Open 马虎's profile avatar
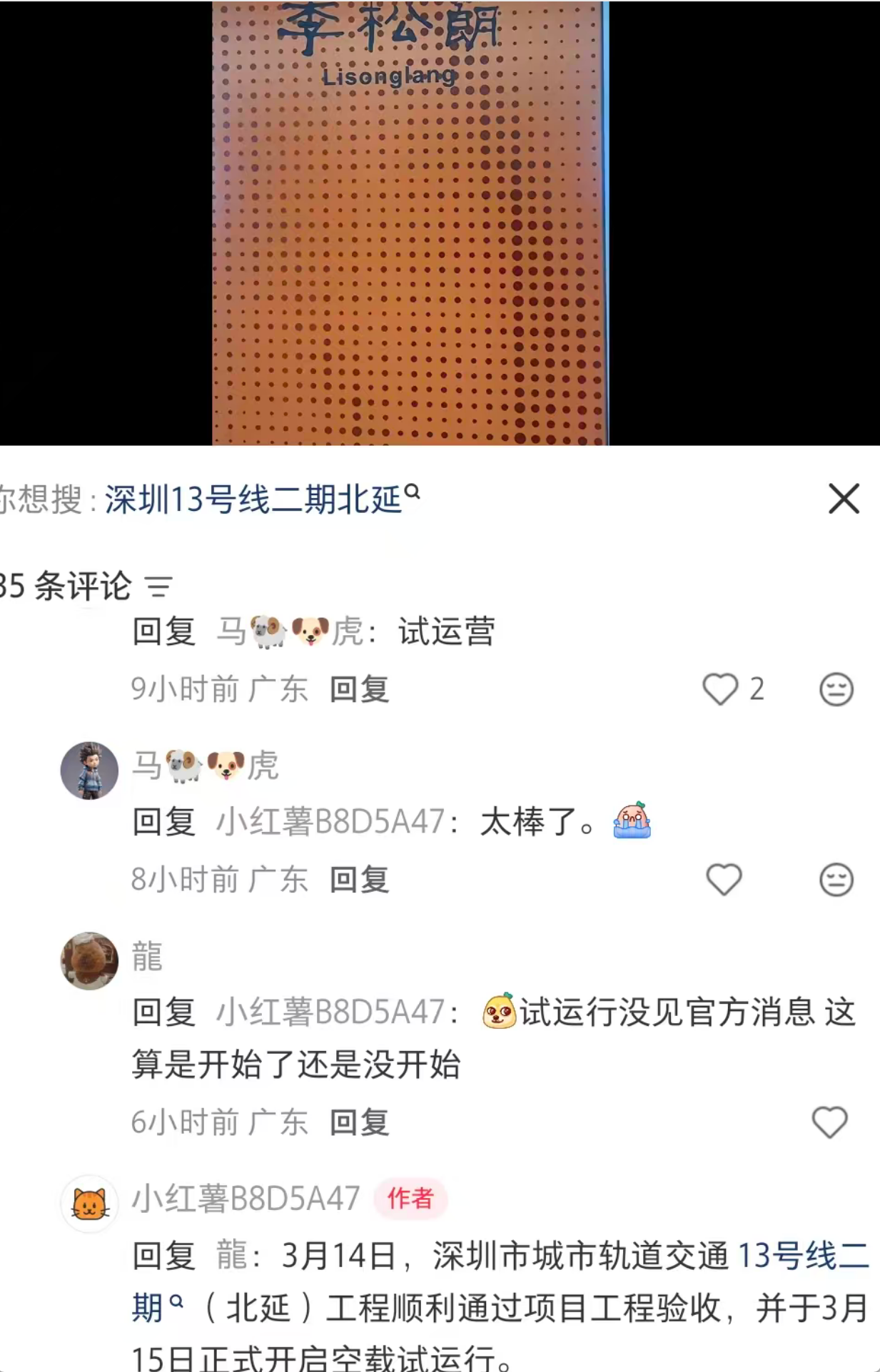The width and height of the screenshot is (880, 1372). [x=89, y=771]
